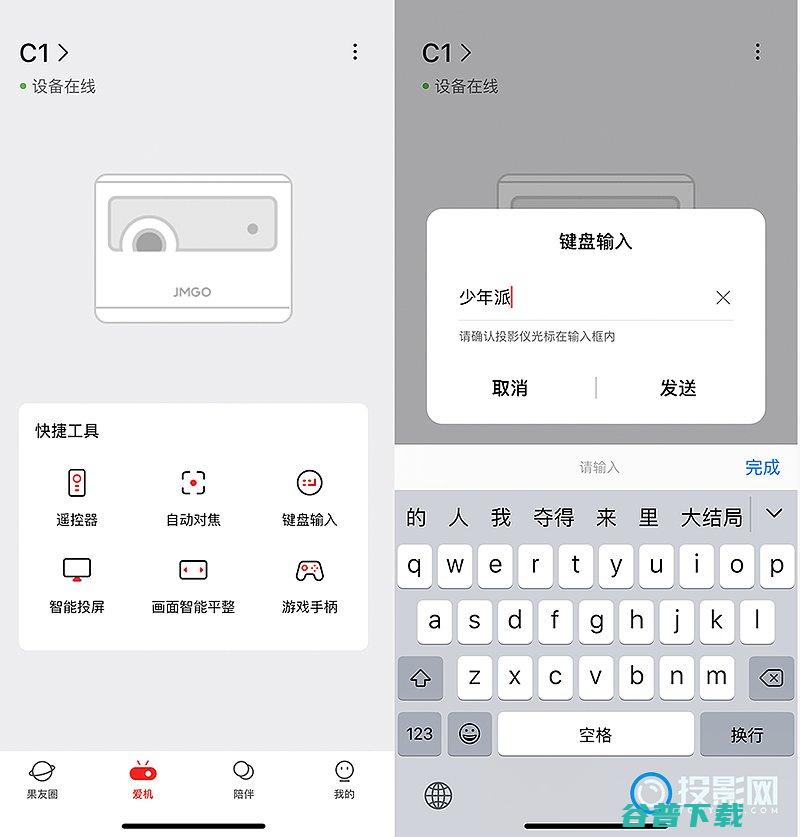Open the three-dot overflow menu
Screen dimensions: 800x837
(x=355, y=51)
